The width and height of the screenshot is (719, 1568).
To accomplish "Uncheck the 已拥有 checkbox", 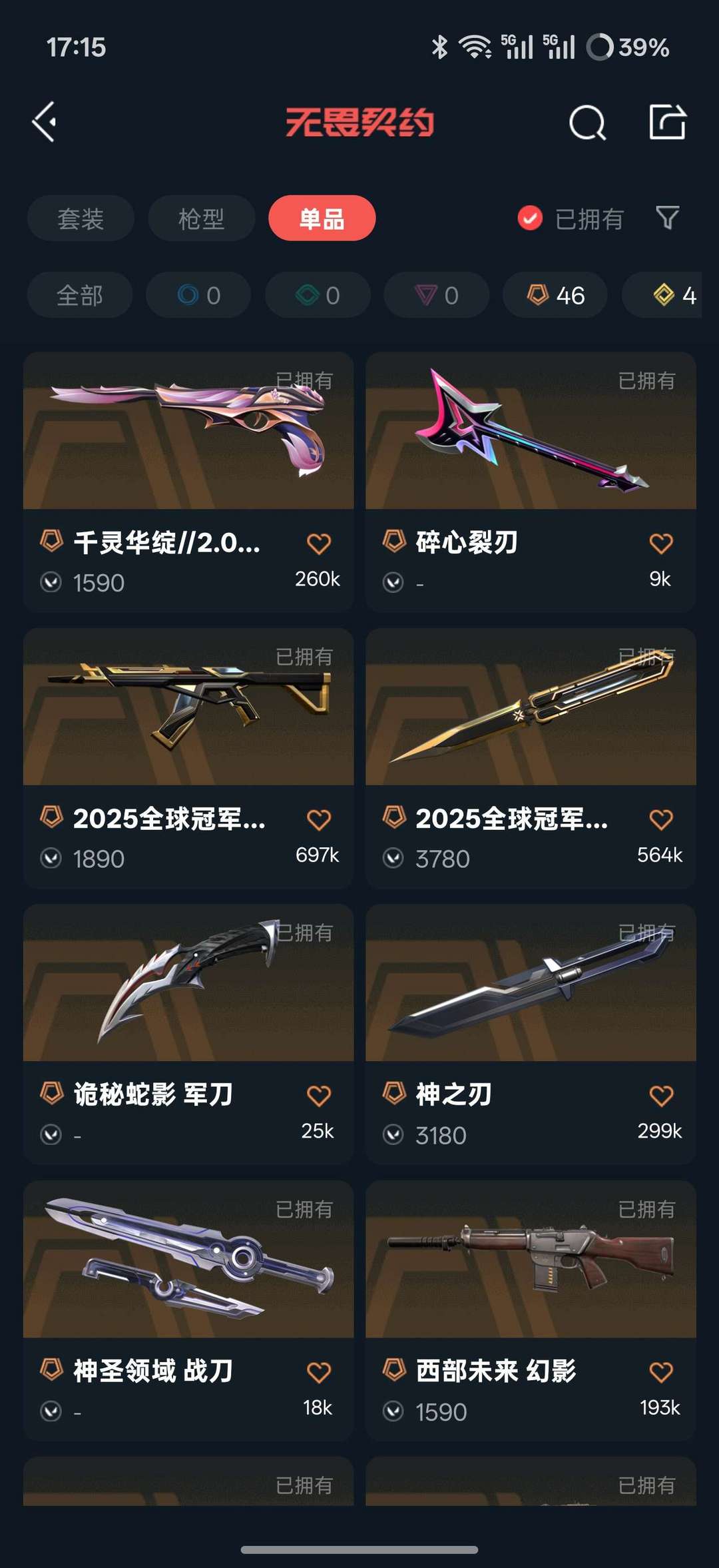I will click(530, 218).
